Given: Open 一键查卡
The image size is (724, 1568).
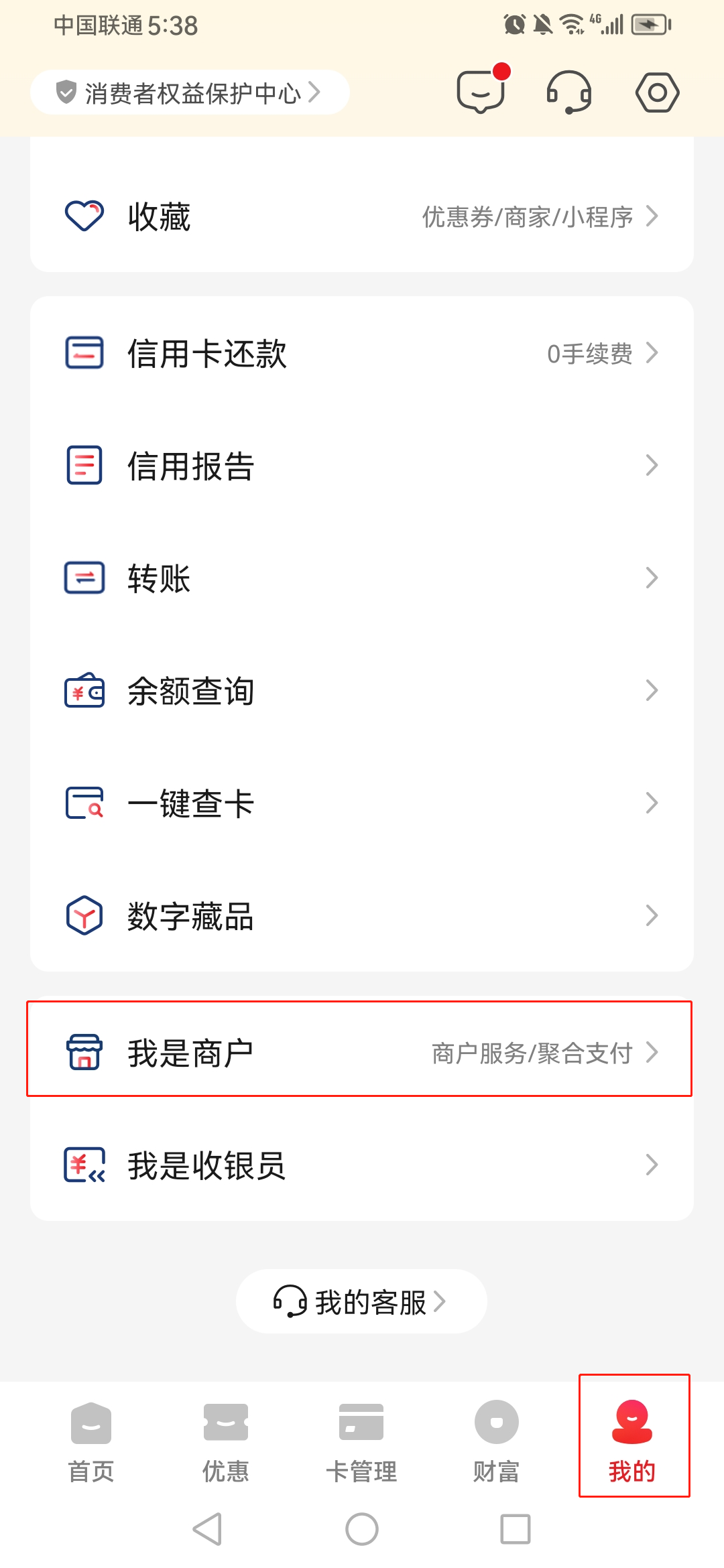Looking at the screenshot, I should pos(362,803).
